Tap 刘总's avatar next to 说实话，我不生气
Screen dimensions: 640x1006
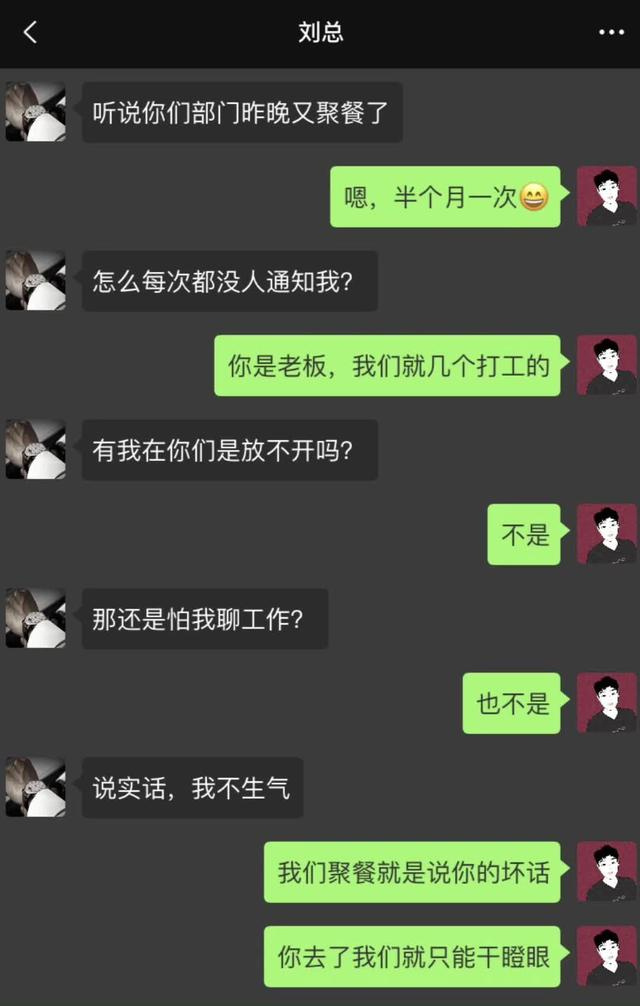(36, 787)
